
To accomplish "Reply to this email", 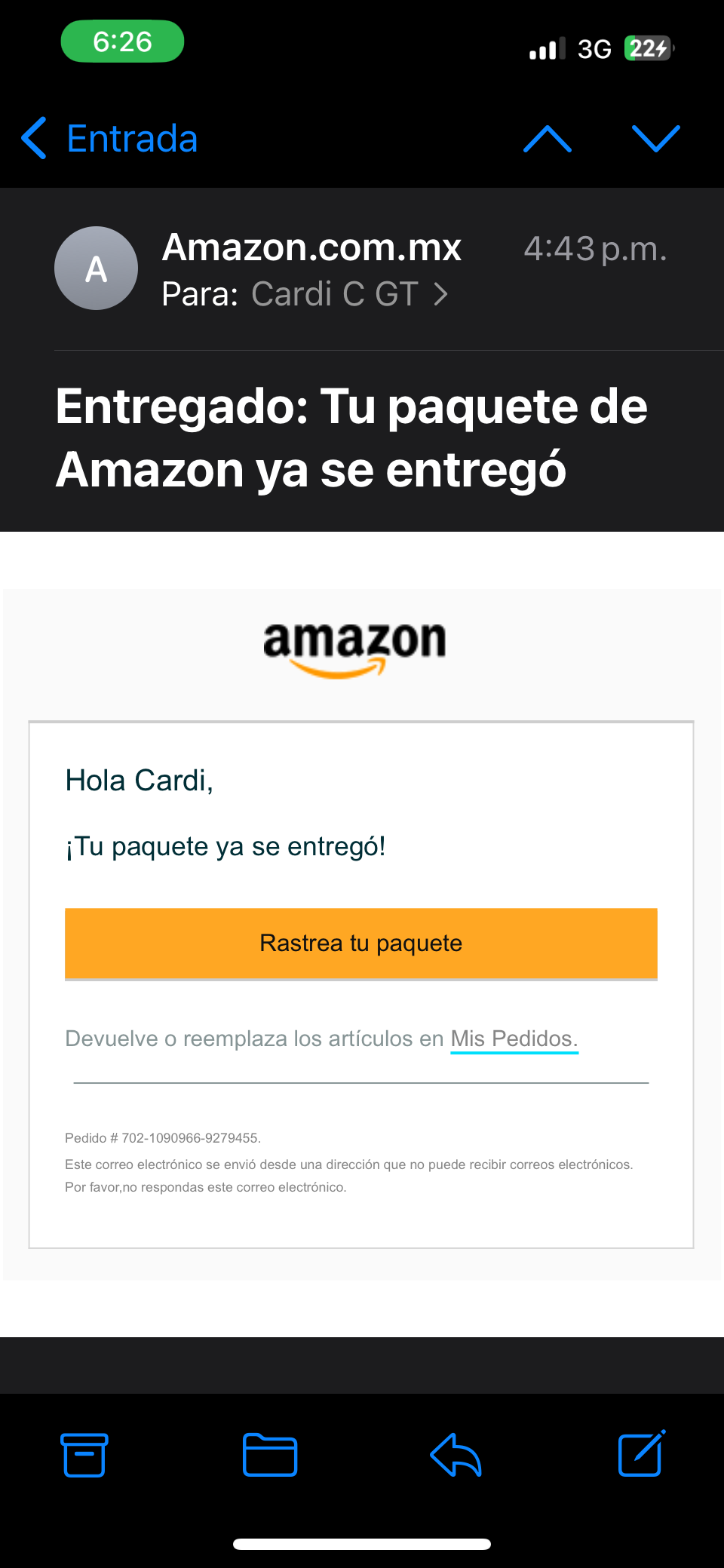I will pyautogui.click(x=456, y=1454).
